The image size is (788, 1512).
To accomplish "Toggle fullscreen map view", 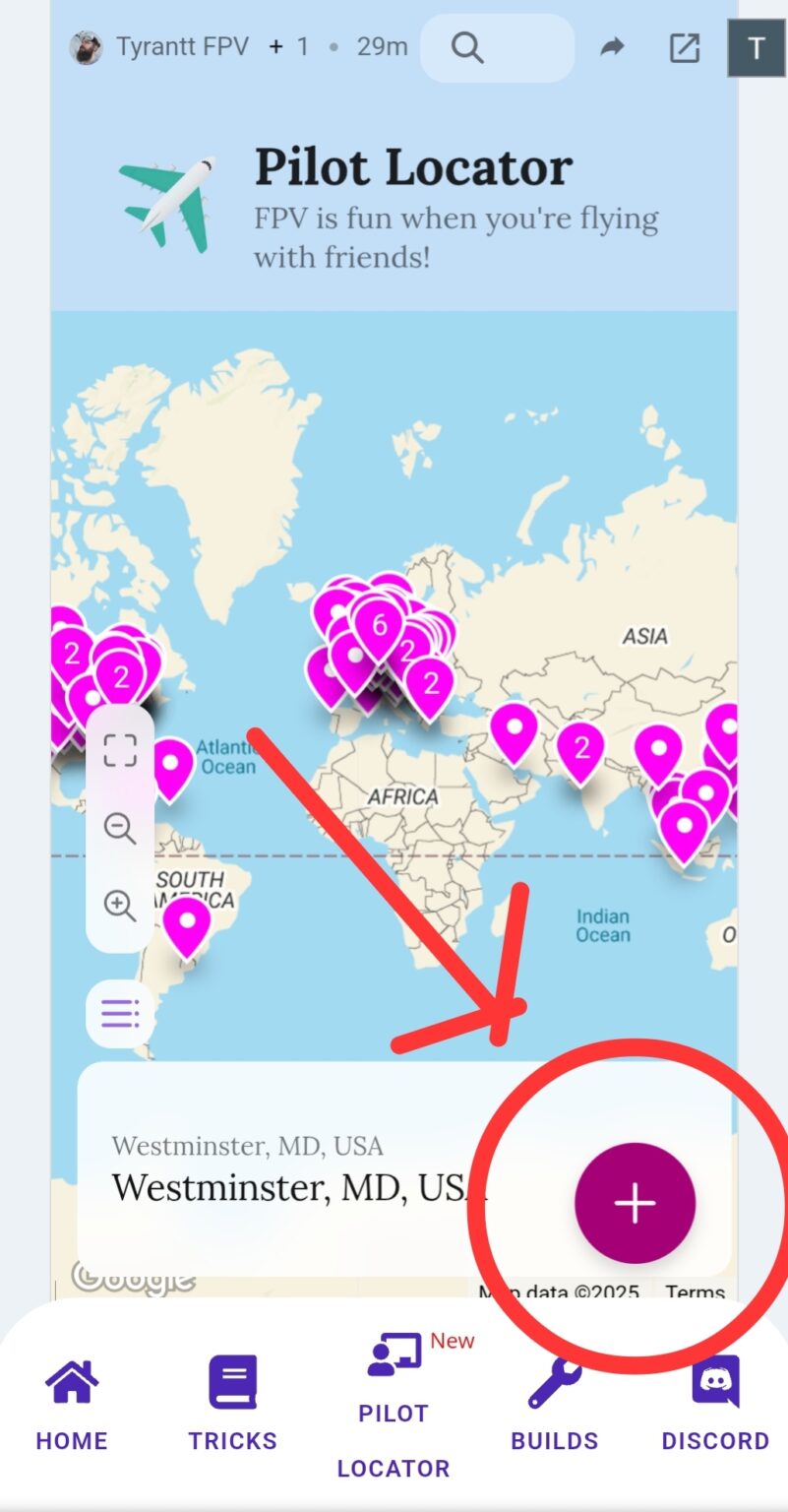I will (x=120, y=750).
